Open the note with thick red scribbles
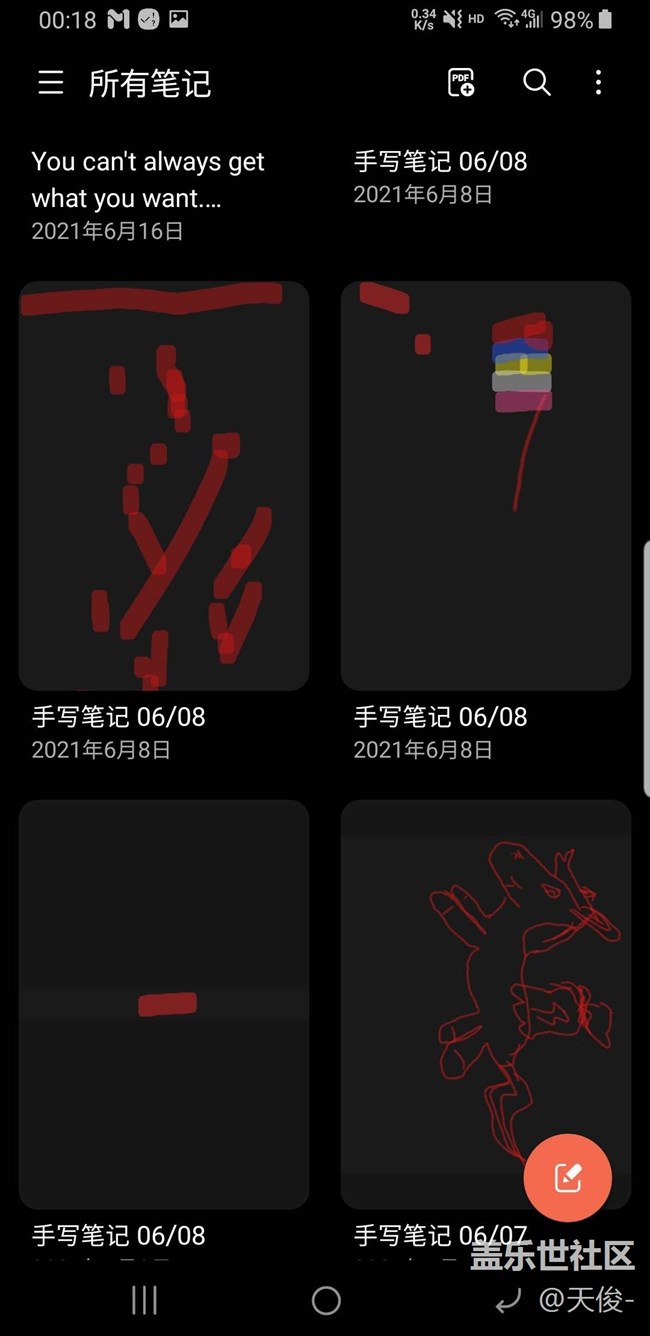This screenshot has width=650, height=1336. click(164, 485)
